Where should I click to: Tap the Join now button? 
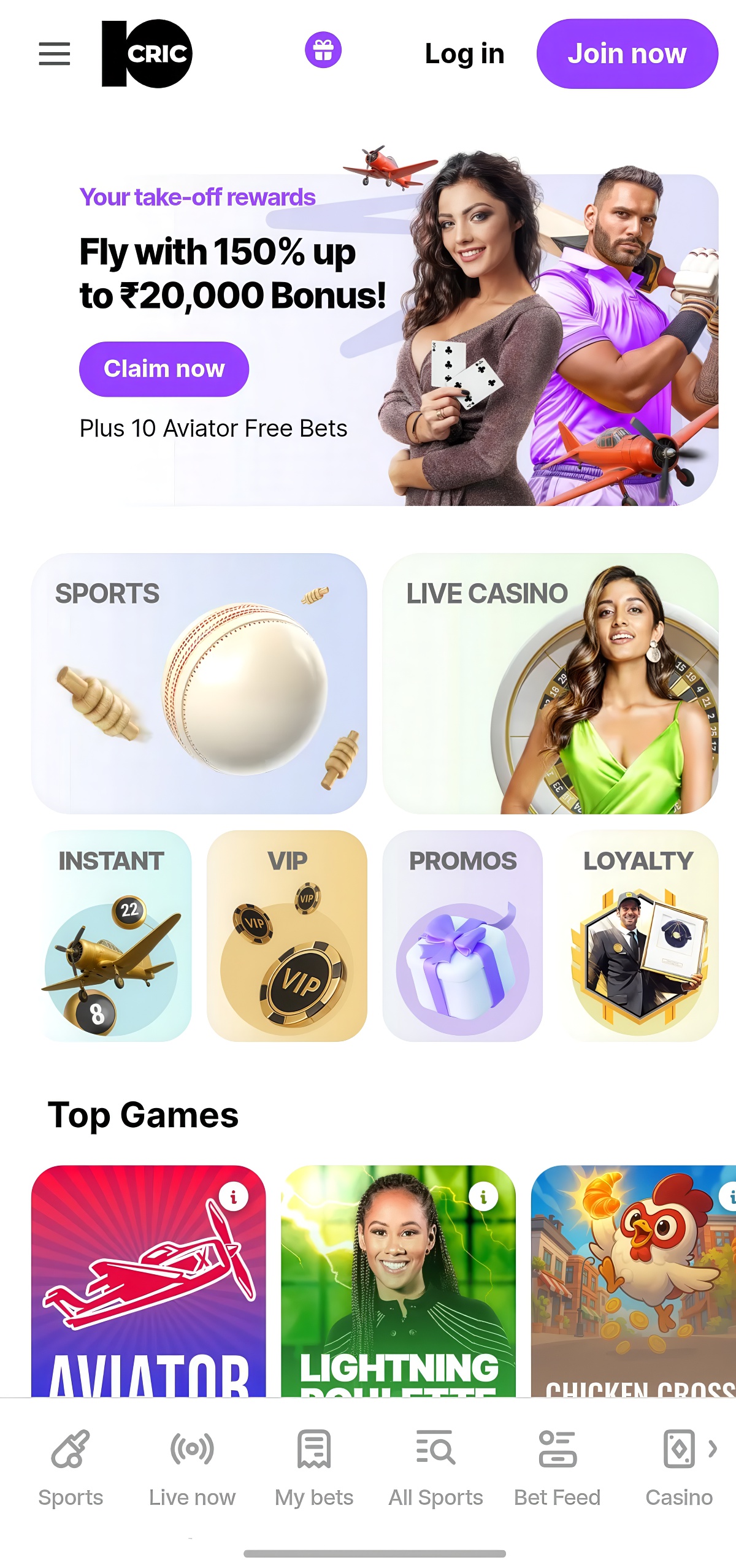pos(627,54)
